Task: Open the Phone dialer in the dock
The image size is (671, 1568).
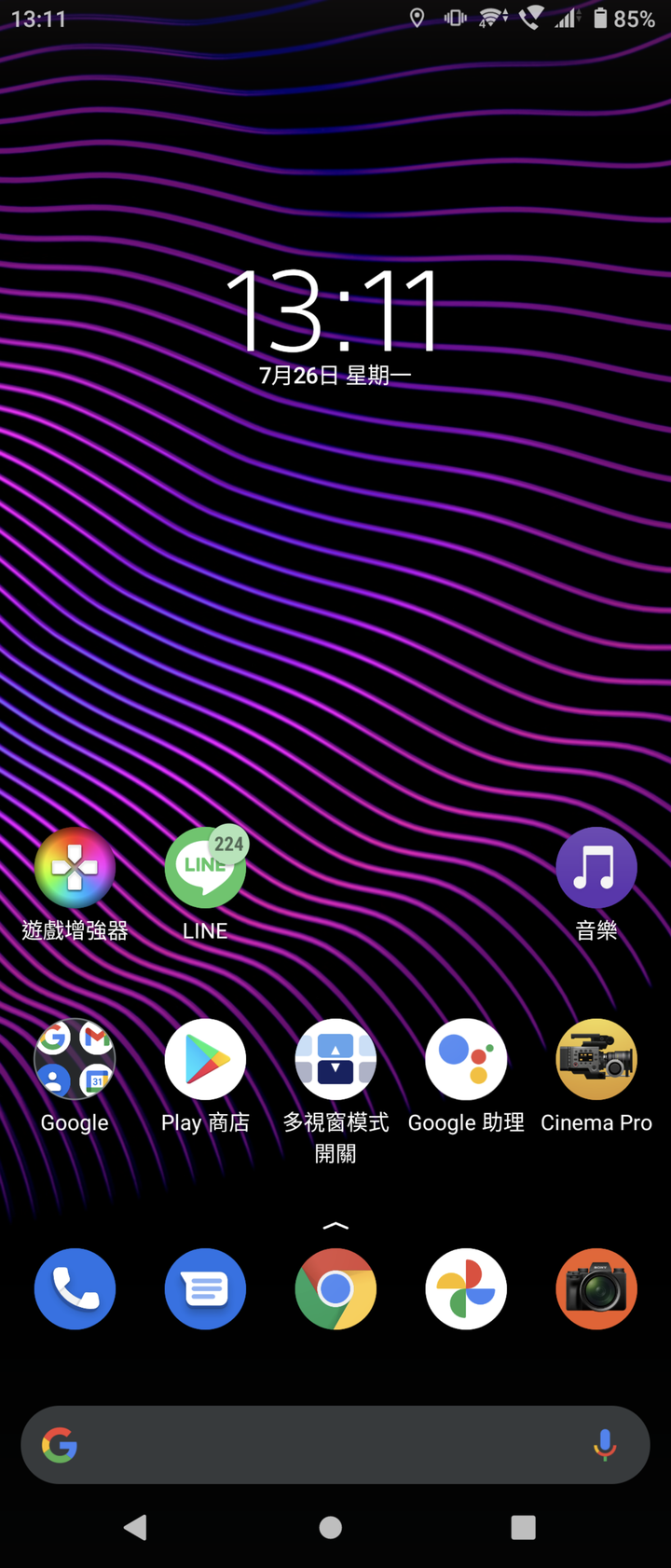Action: click(75, 1288)
